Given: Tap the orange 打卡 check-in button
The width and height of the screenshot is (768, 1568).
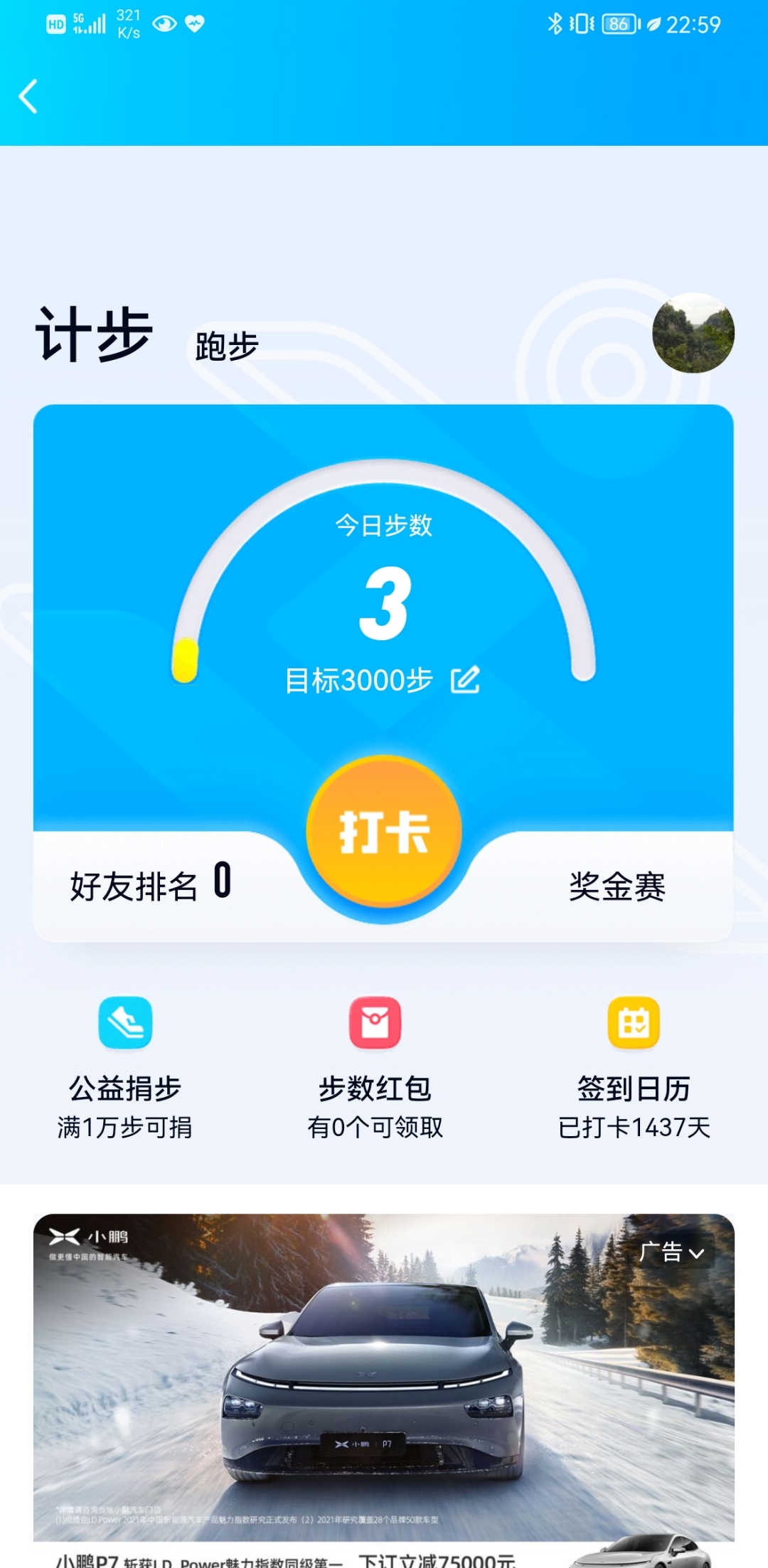Looking at the screenshot, I should click(x=384, y=831).
